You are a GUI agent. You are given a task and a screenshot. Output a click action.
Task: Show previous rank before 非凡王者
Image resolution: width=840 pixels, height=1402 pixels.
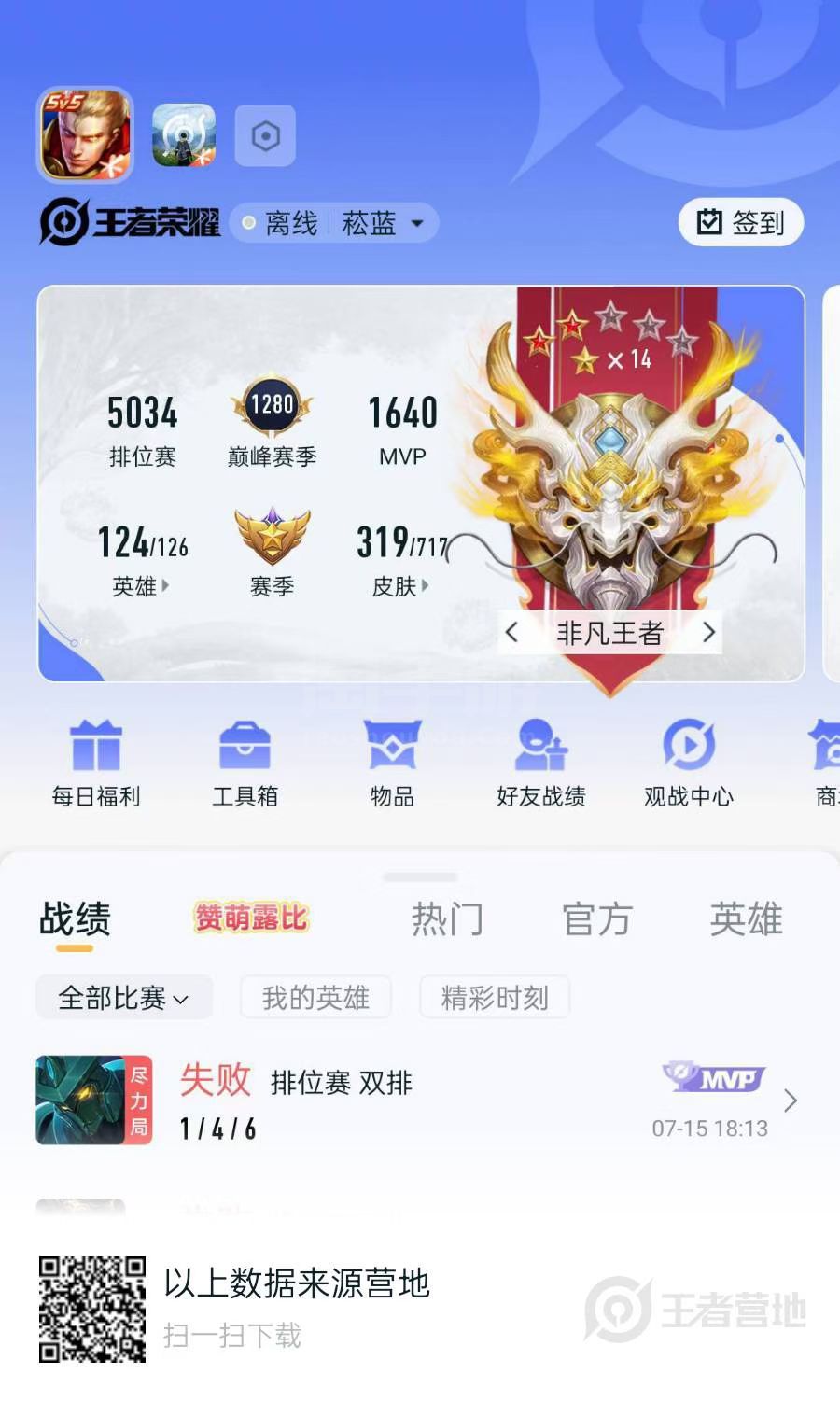pyautogui.click(x=511, y=633)
